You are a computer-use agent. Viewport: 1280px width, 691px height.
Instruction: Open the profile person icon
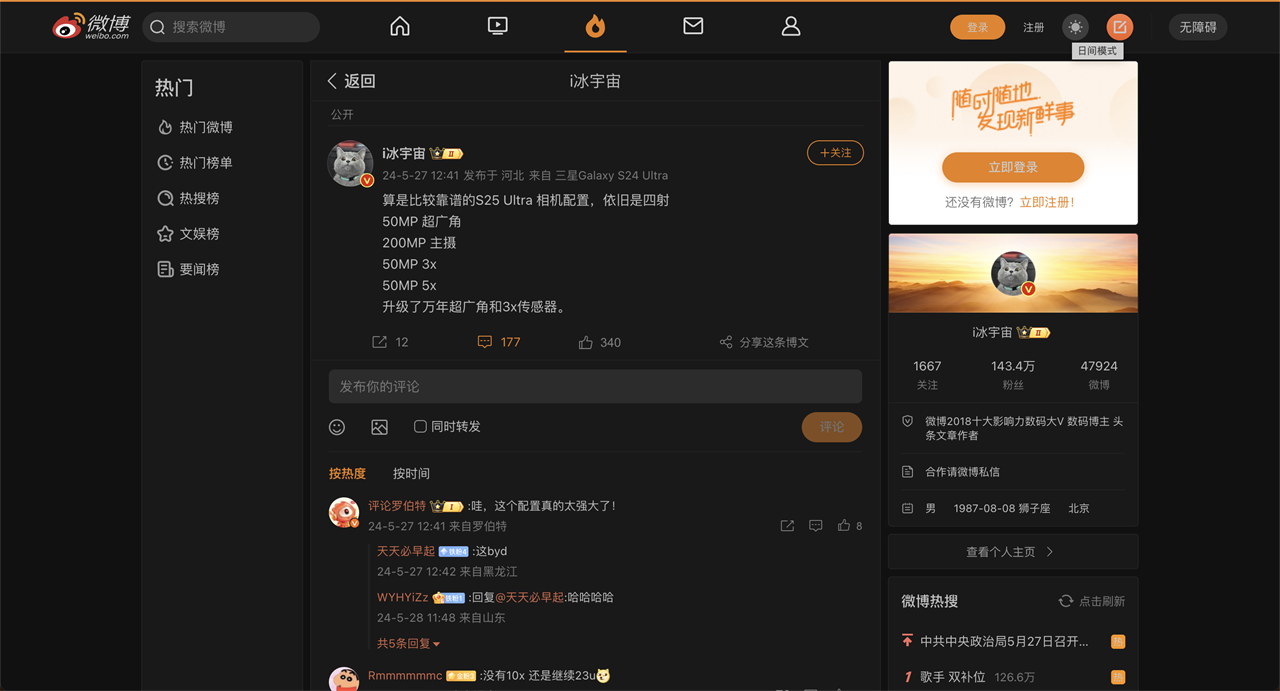point(791,27)
